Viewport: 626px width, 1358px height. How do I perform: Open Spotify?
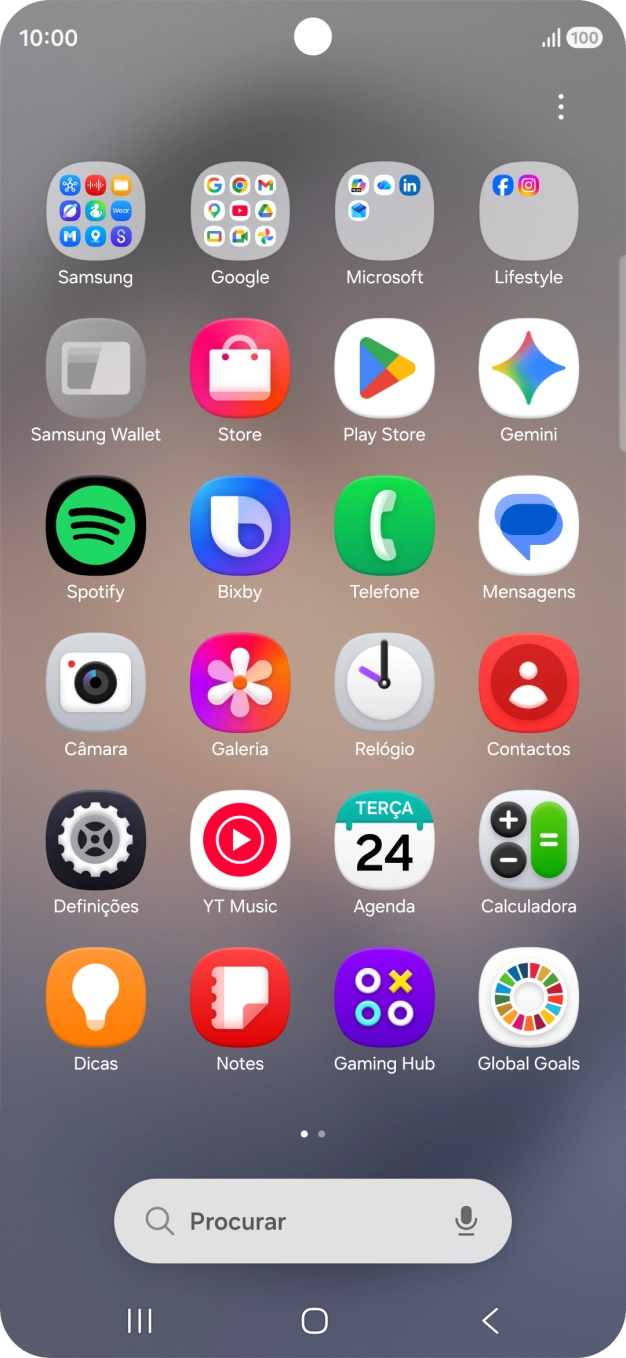pyautogui.click(x=96, y=525)
